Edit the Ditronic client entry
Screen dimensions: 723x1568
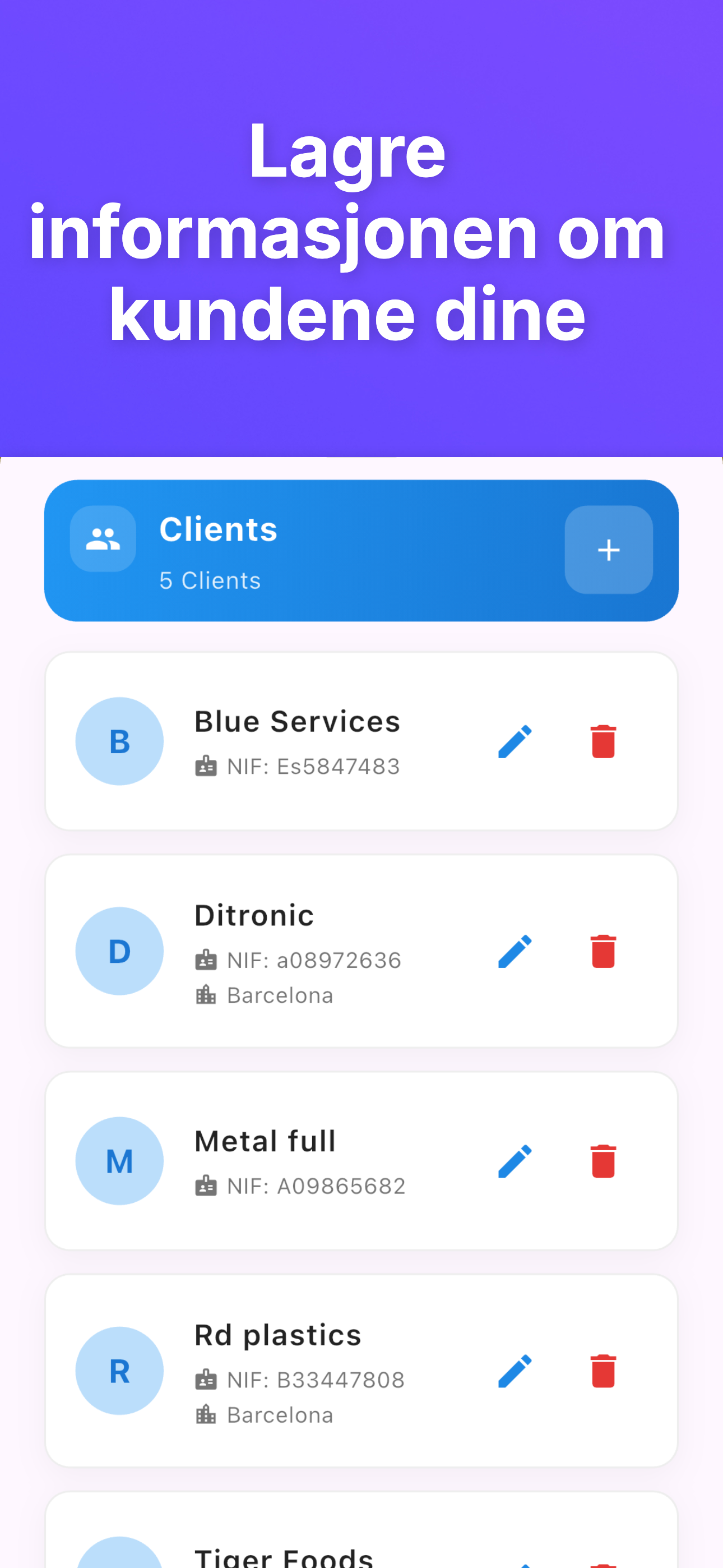[x=515, y=951]
